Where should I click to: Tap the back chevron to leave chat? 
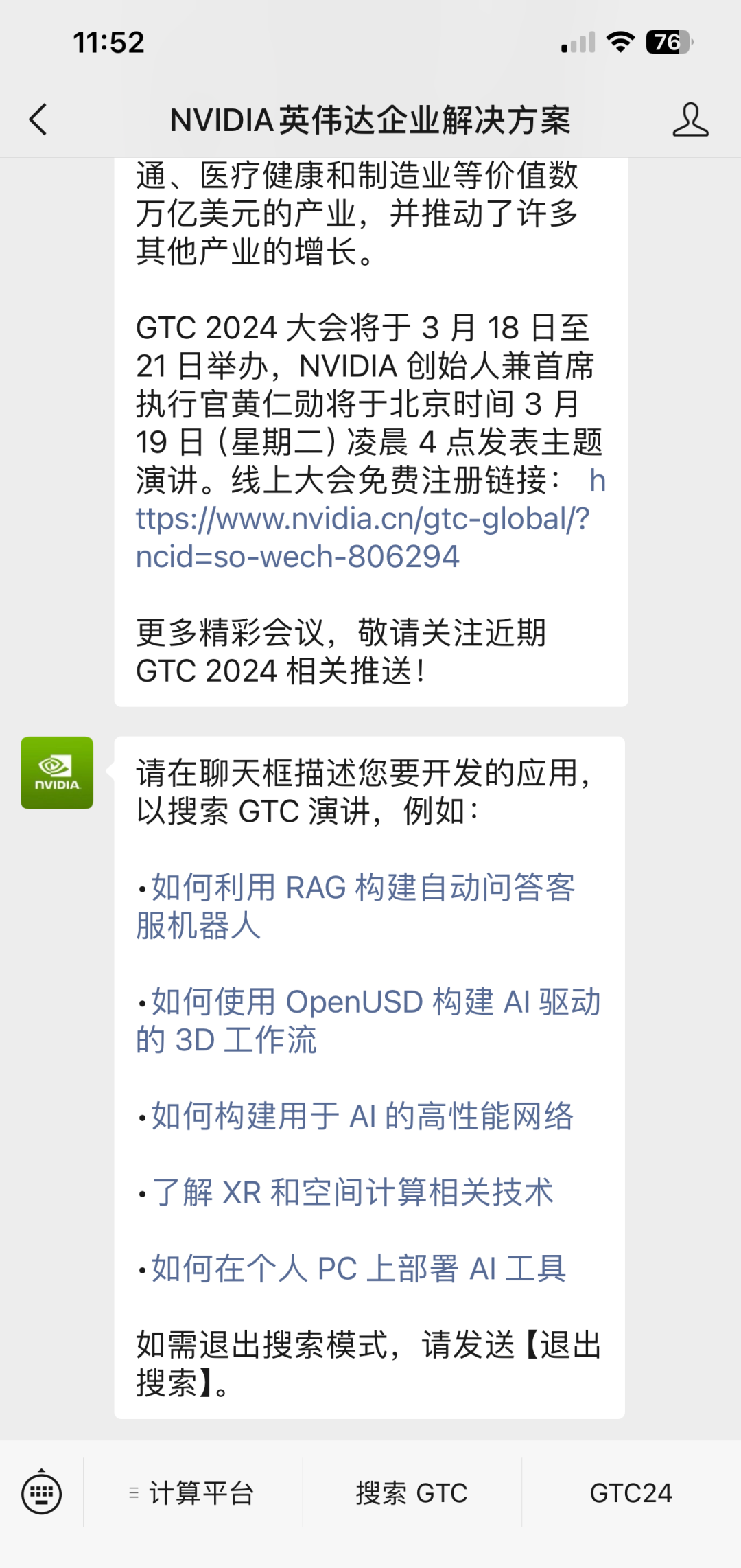click(x=38, y=118)
